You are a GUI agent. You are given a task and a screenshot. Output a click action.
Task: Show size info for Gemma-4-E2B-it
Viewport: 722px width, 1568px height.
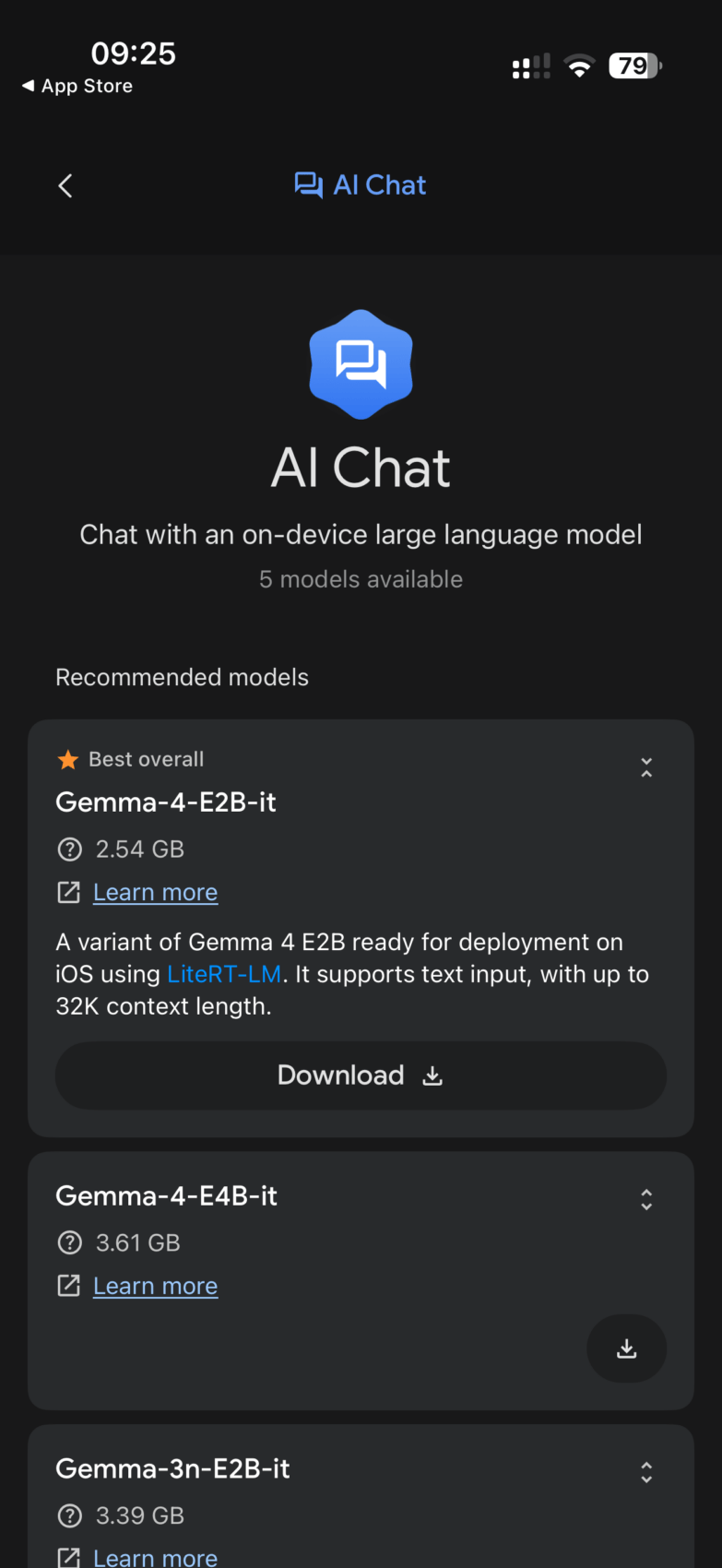[70, 849]
